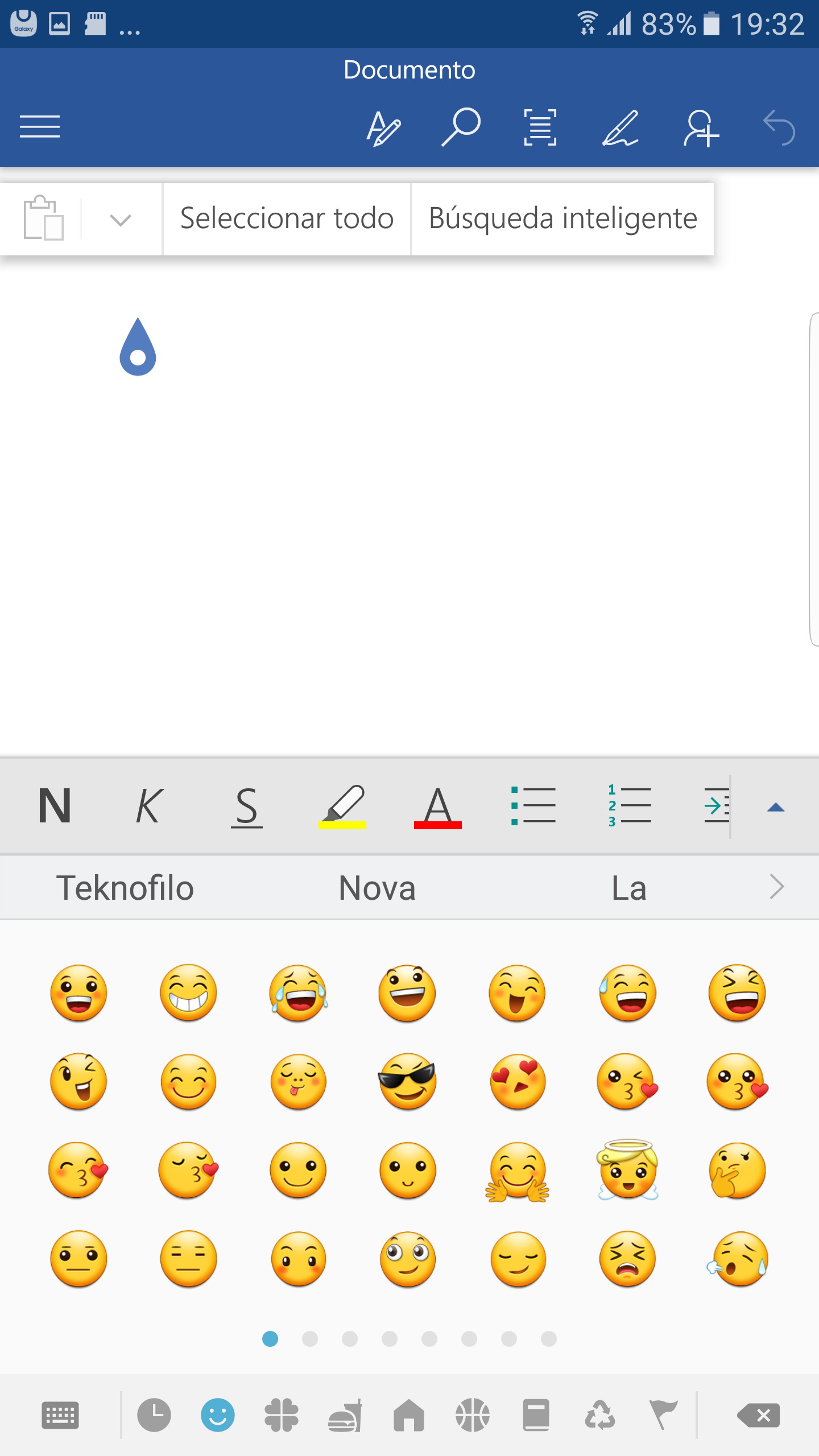Open Búsqueda inteligente

coord(562,218)
